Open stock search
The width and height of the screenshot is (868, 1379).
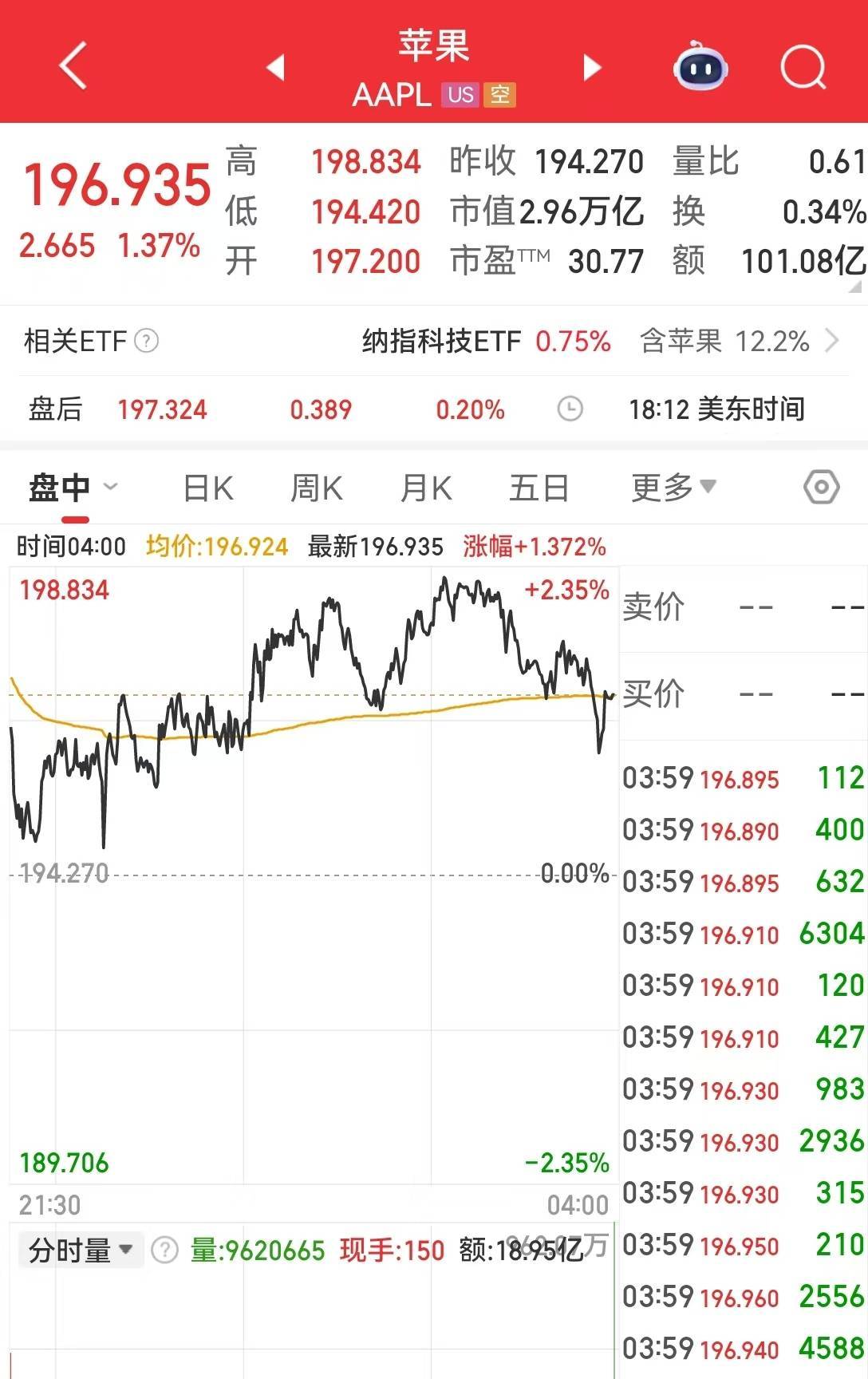(x=803, y=67)
